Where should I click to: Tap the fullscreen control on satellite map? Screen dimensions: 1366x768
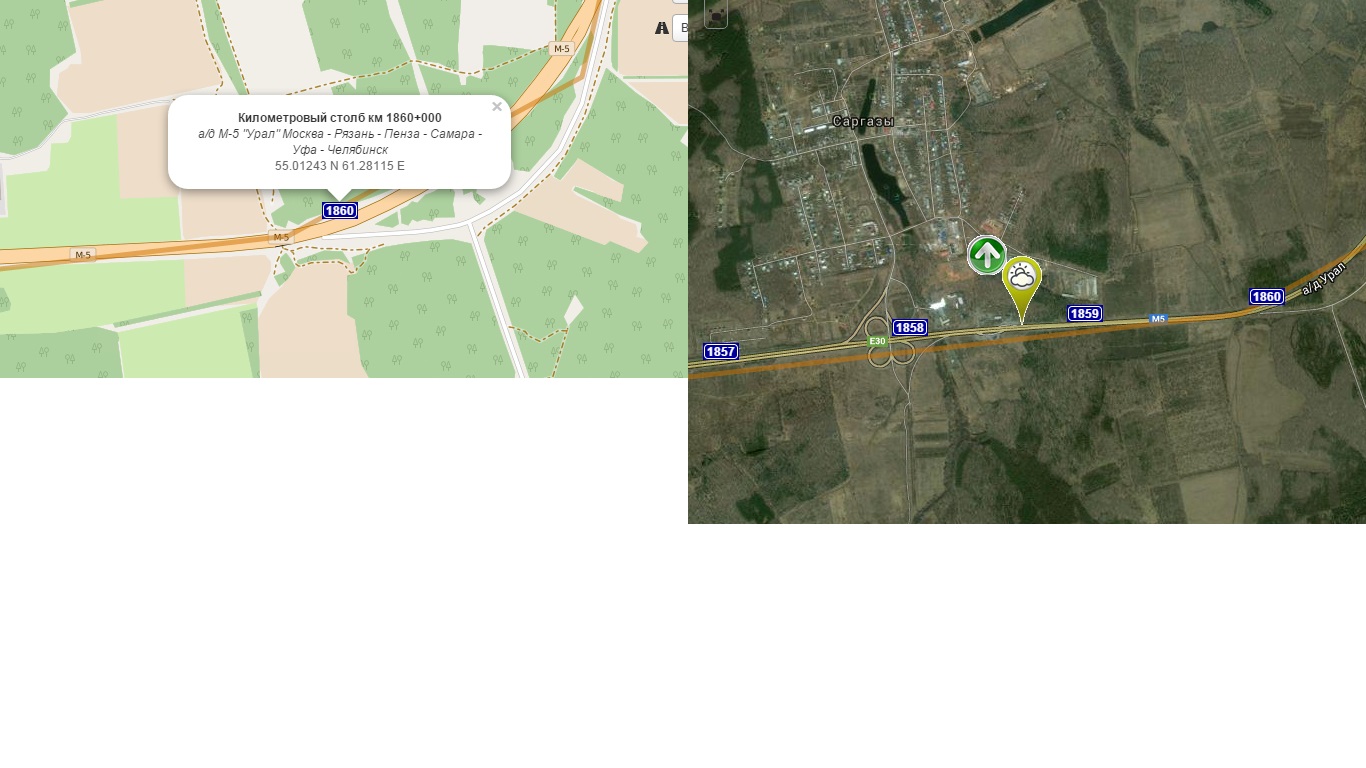pos(716,15)
